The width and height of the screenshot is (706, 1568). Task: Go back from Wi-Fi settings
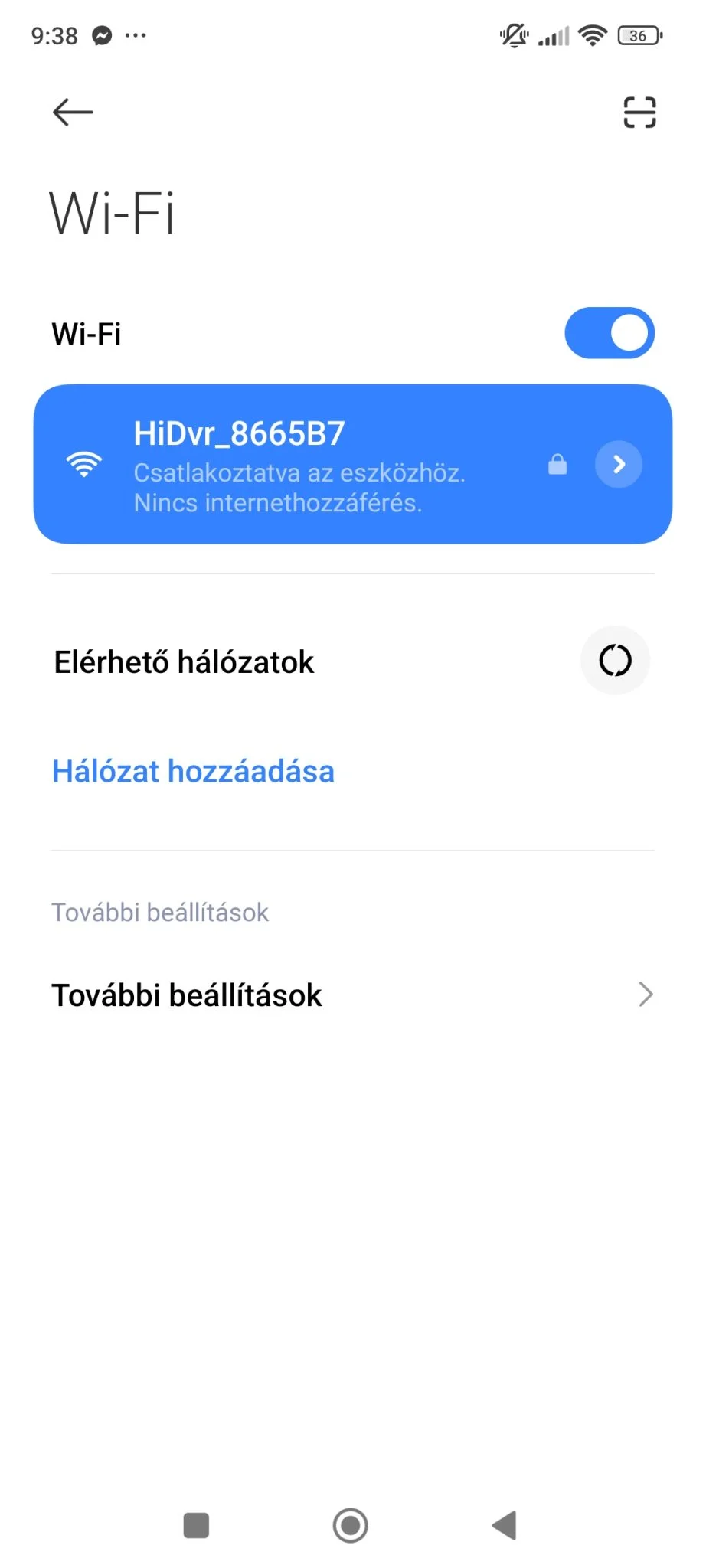pyautogui.click(x=73, y=113)
